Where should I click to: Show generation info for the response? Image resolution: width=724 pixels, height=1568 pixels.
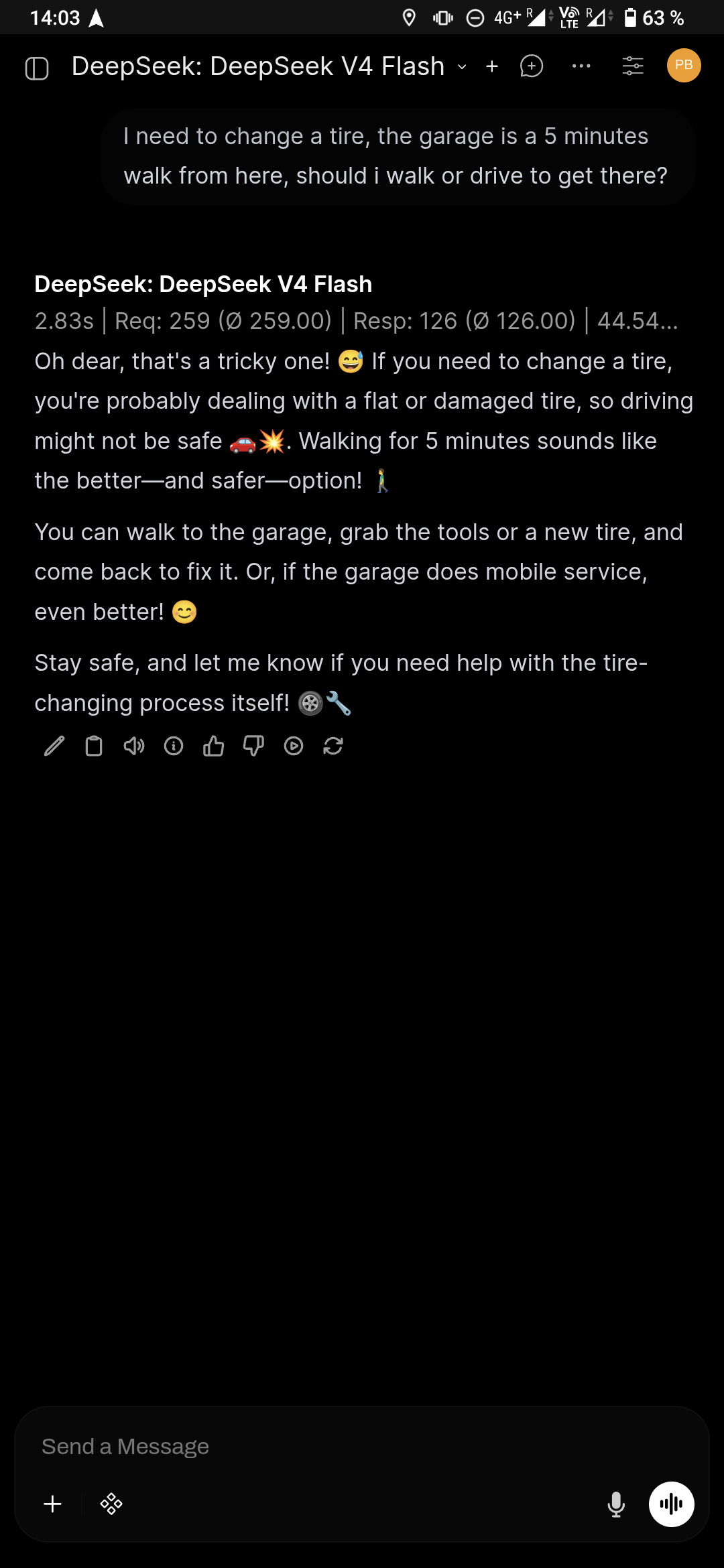pos(174,746)
